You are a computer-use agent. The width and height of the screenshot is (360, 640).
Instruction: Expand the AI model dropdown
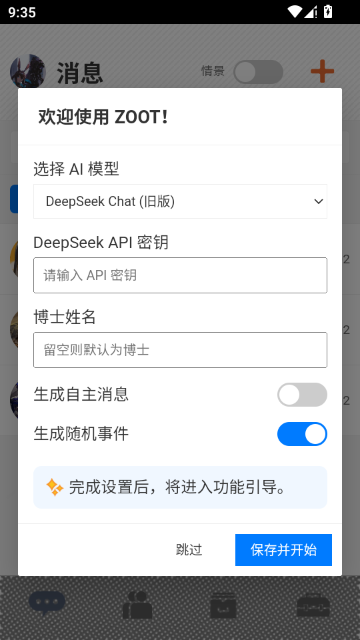click(180, 201)
